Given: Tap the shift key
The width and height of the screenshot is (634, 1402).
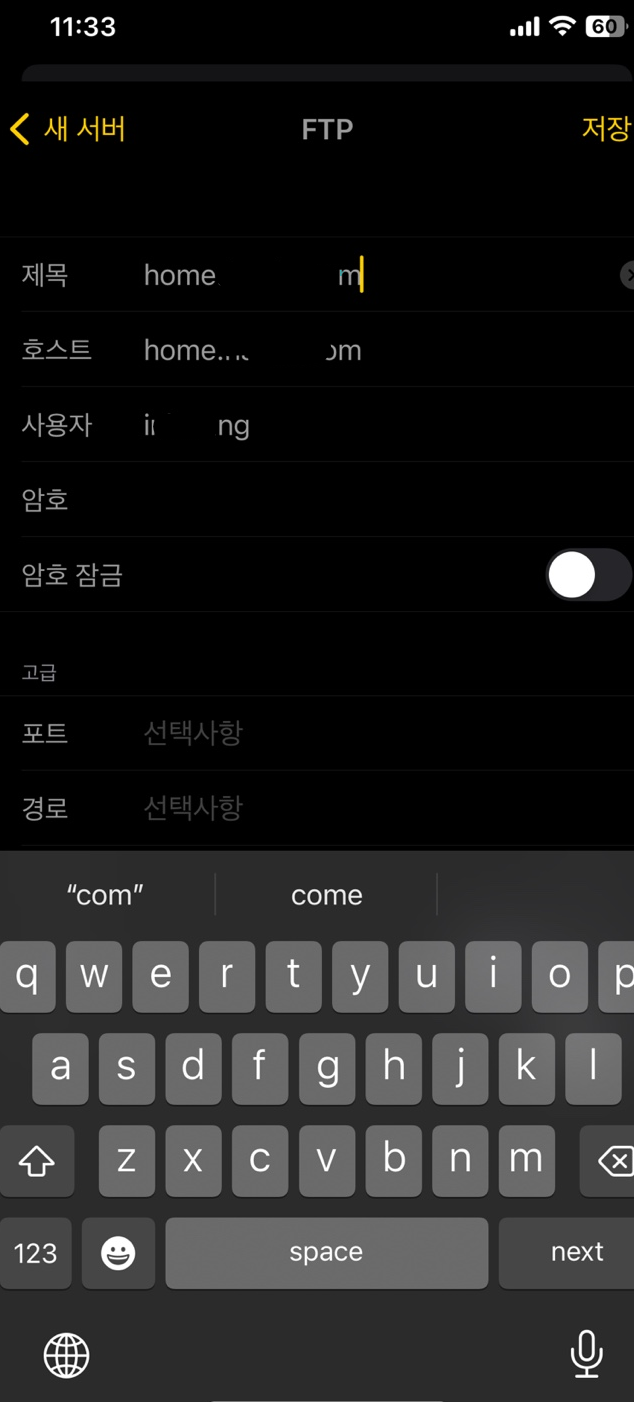Looking at the screenshot, I should [37, 1161].
